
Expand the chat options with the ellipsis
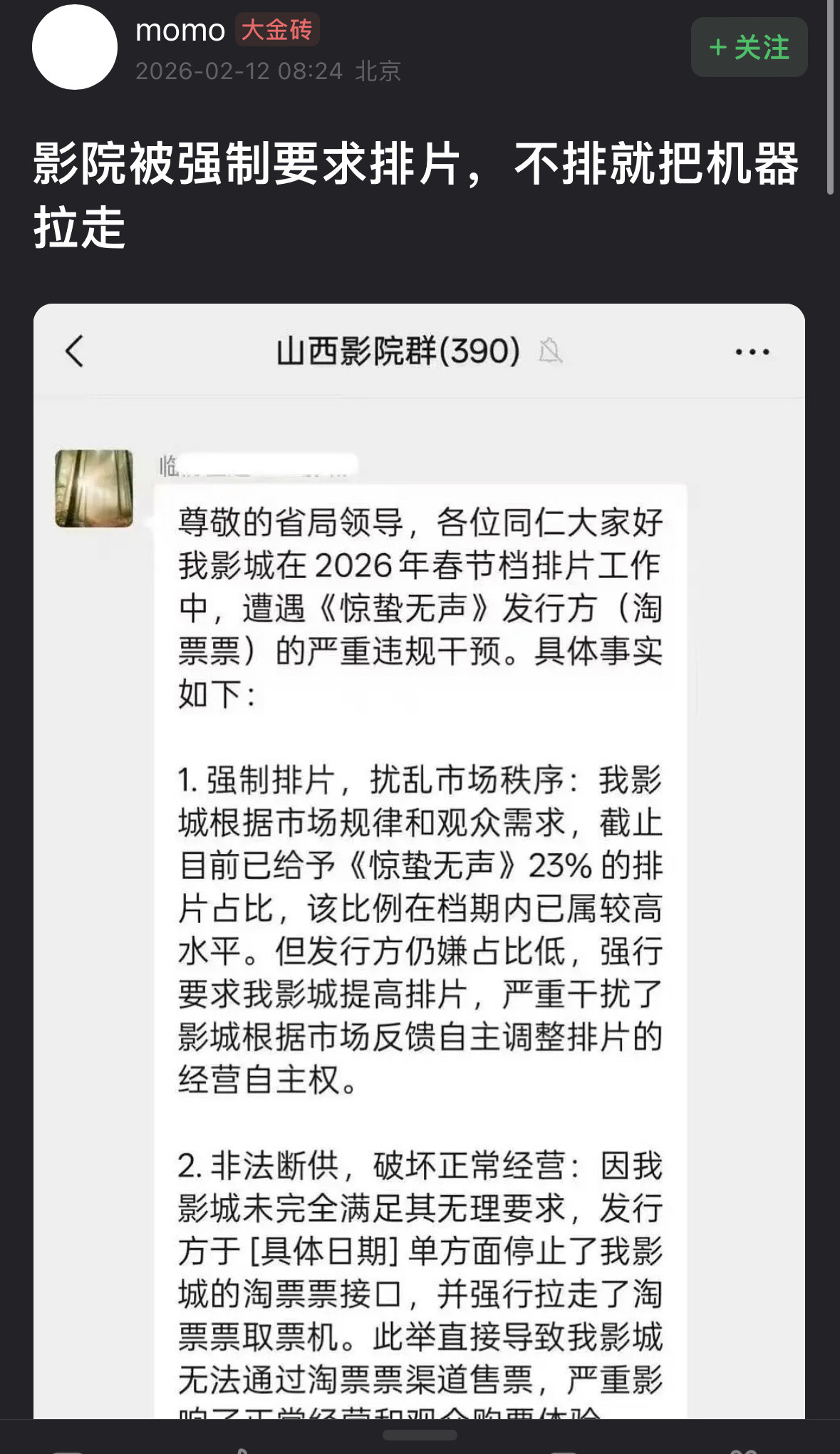(x=750, y=350)
